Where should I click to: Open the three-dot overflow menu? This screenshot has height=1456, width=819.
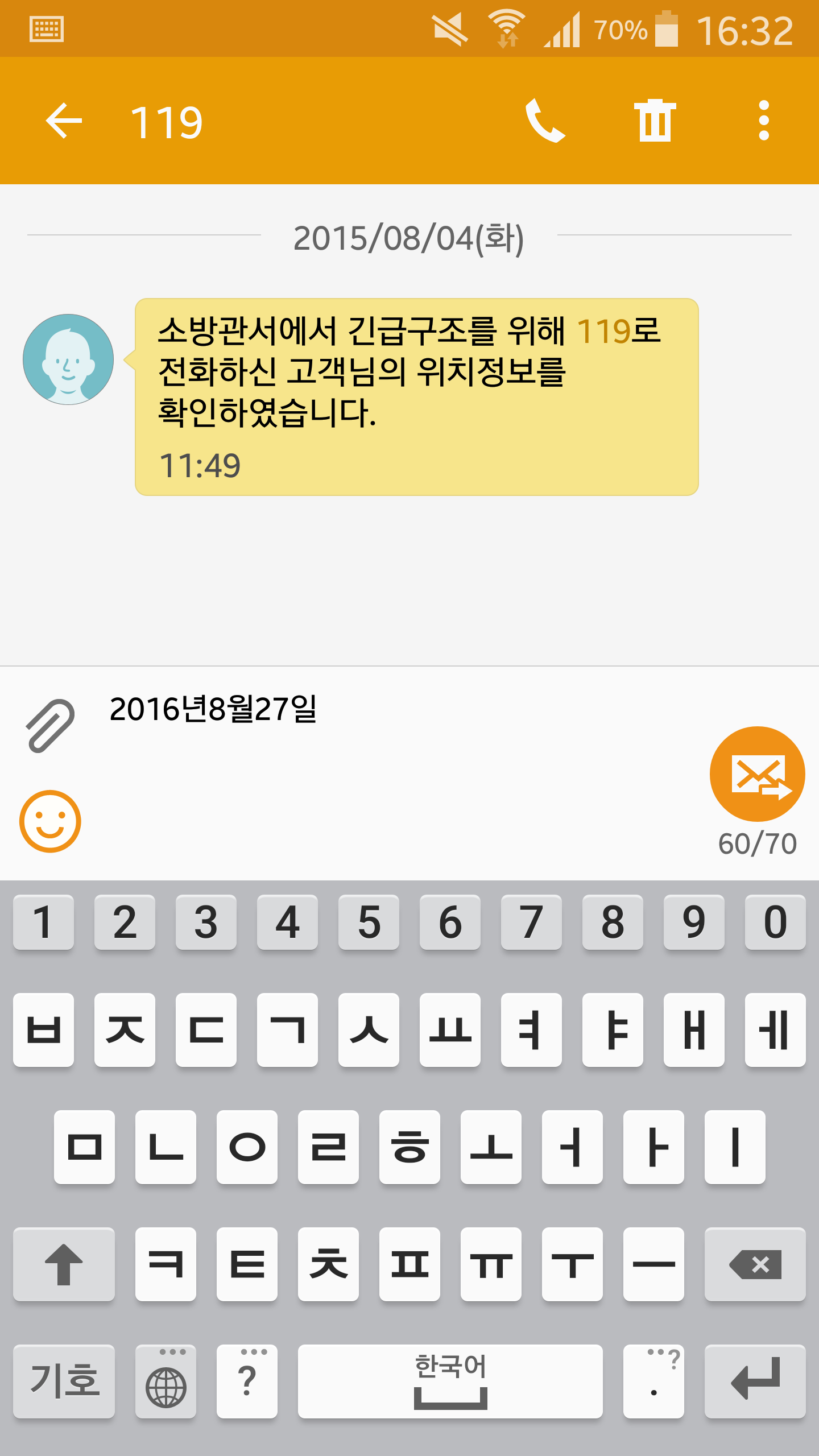(x=764, y=121)
